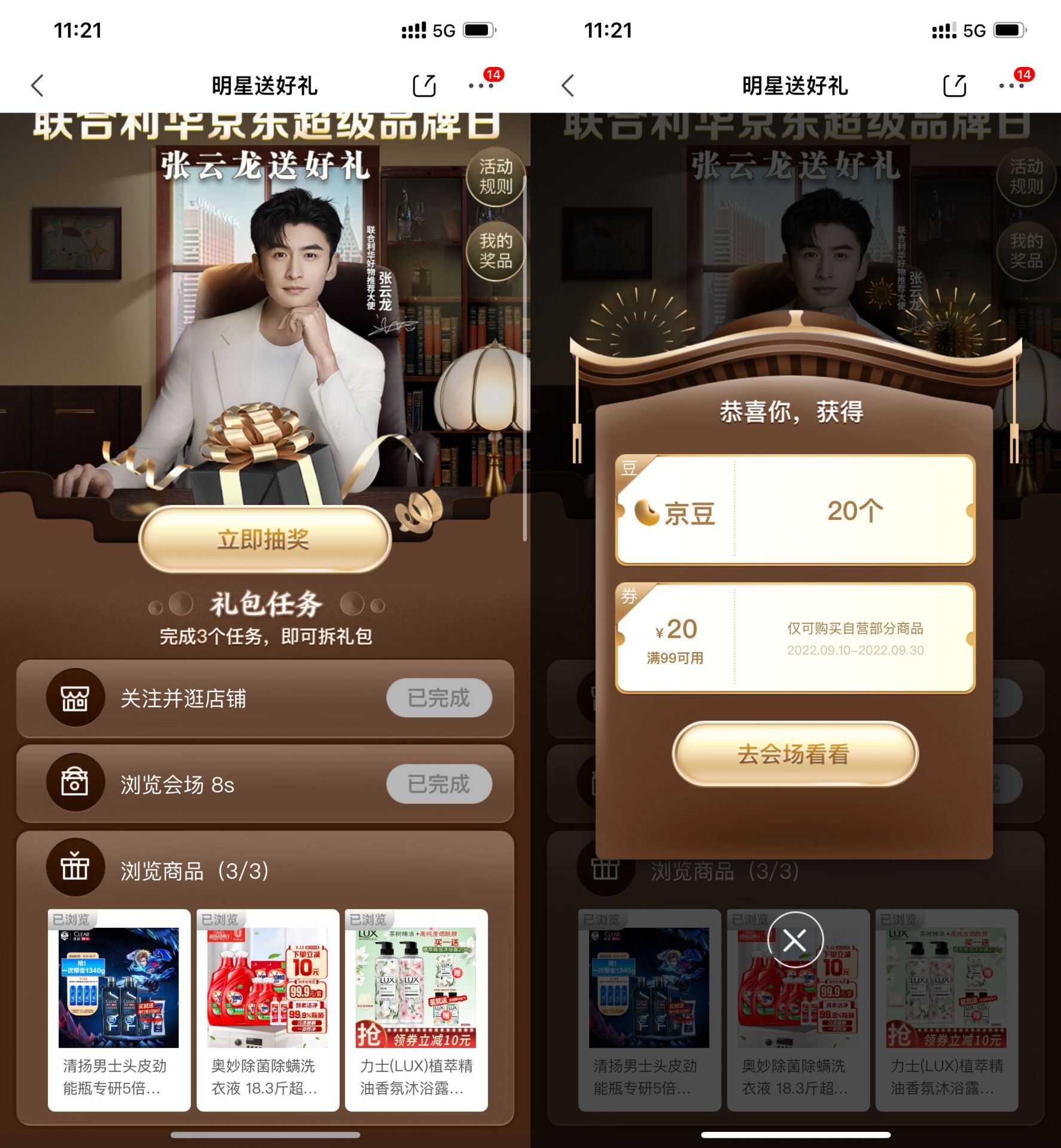Viewport: 1061px width, 1148px height.
Task: View 我的奖品 on the undimmed lottery page
Action: [495, 251]
